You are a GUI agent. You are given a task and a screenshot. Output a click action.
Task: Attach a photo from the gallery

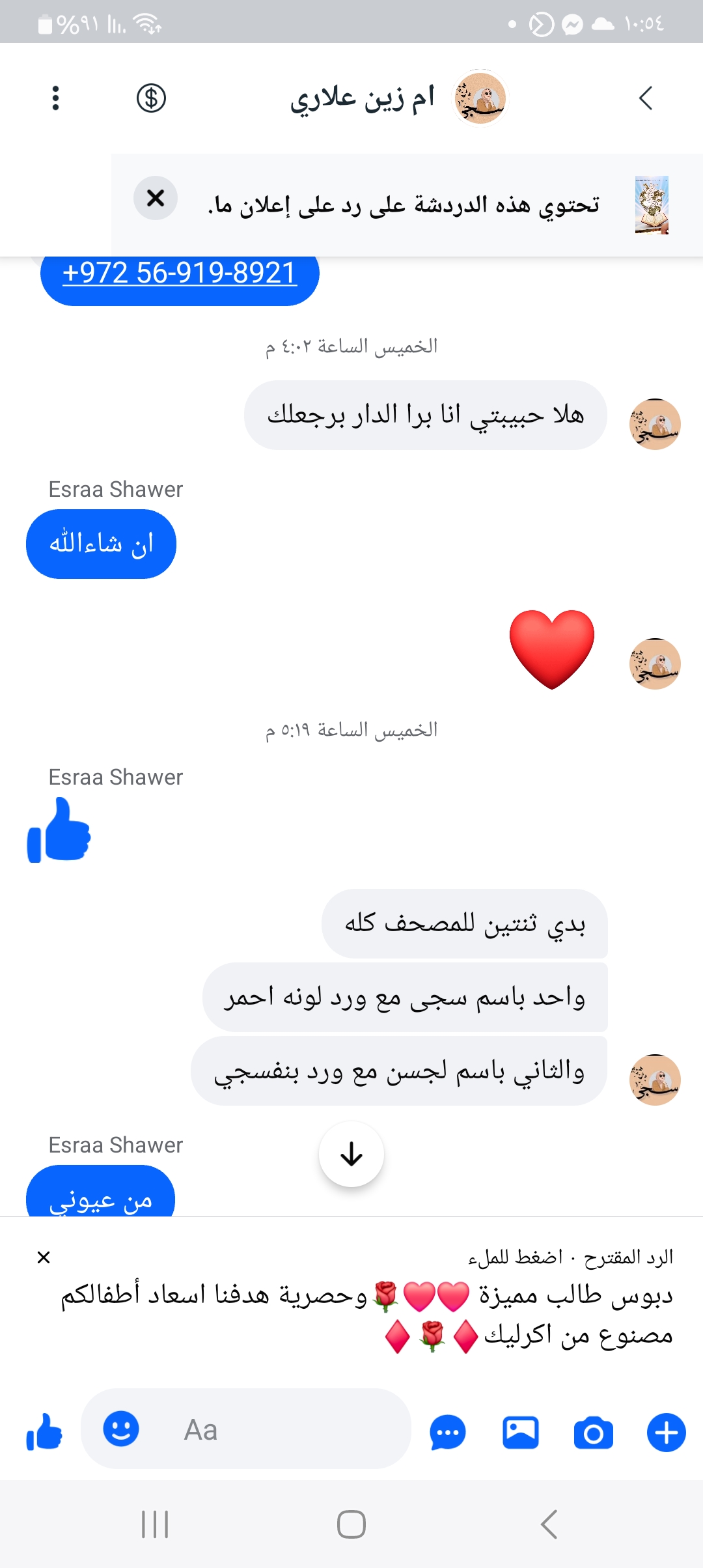[x=521, y=1433]
